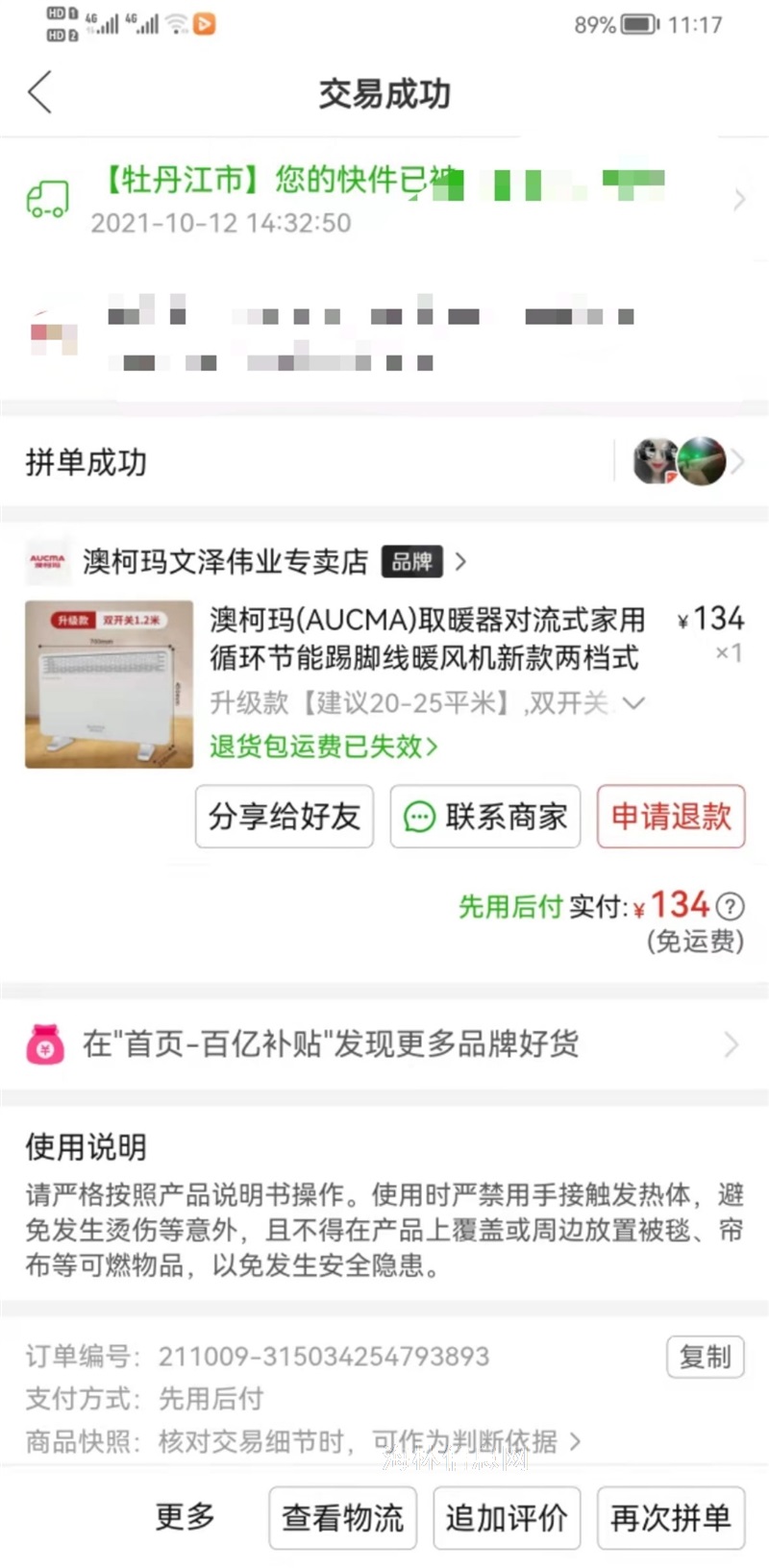Visit the 澳柯玛文泽伟业专卖店 shop

coord(245,561)
